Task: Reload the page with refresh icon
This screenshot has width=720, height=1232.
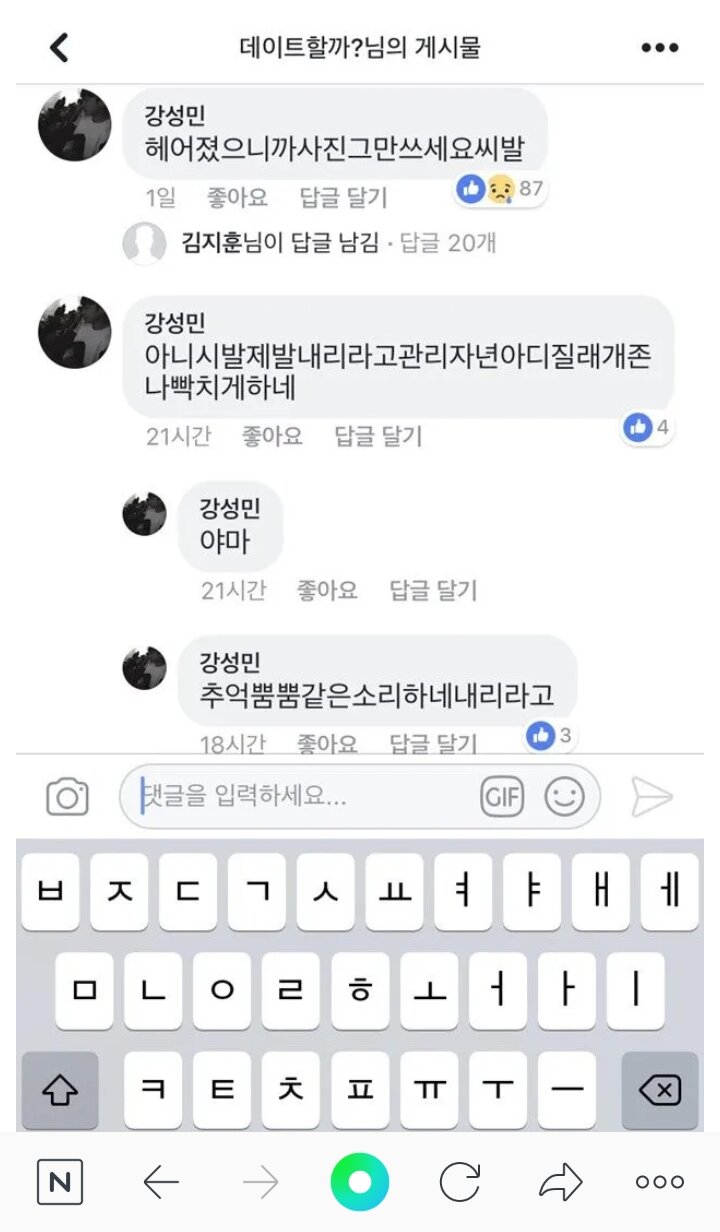Action: (x=460, y=1183)
